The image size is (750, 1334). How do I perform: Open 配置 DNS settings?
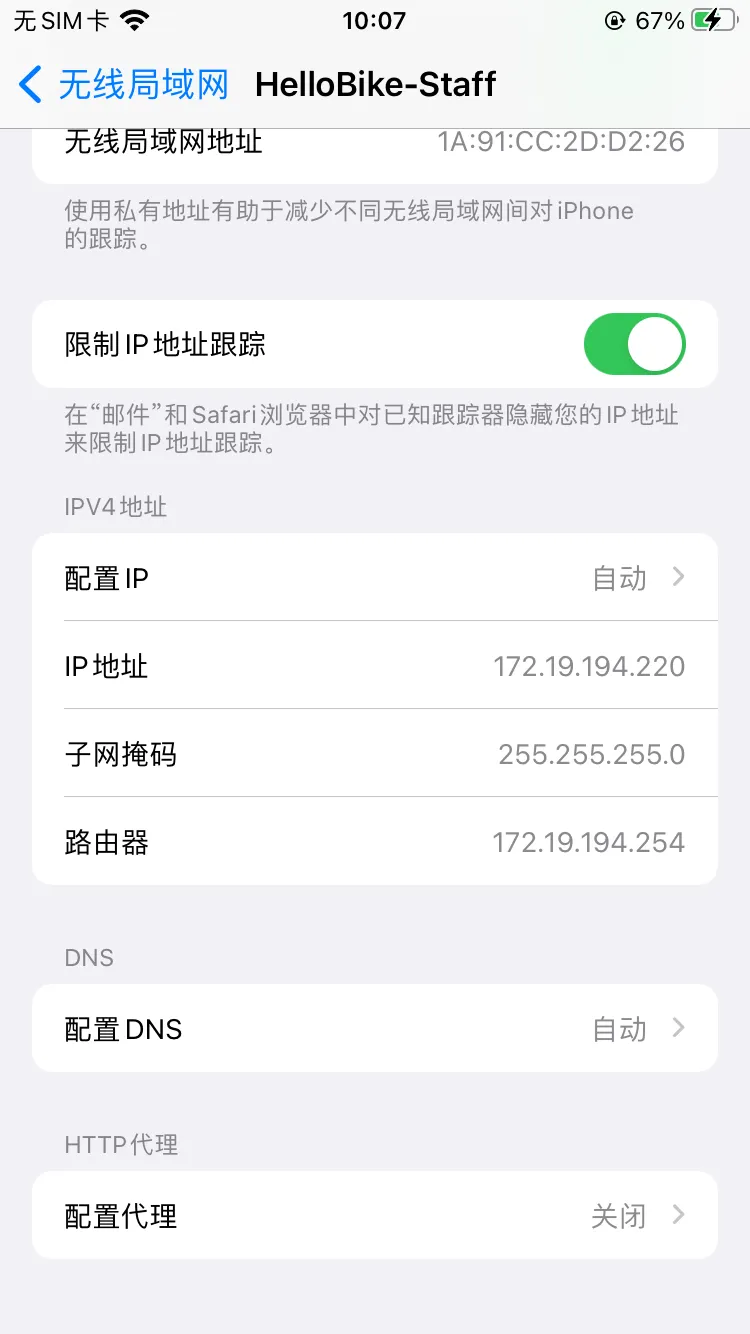point(375,1029)
